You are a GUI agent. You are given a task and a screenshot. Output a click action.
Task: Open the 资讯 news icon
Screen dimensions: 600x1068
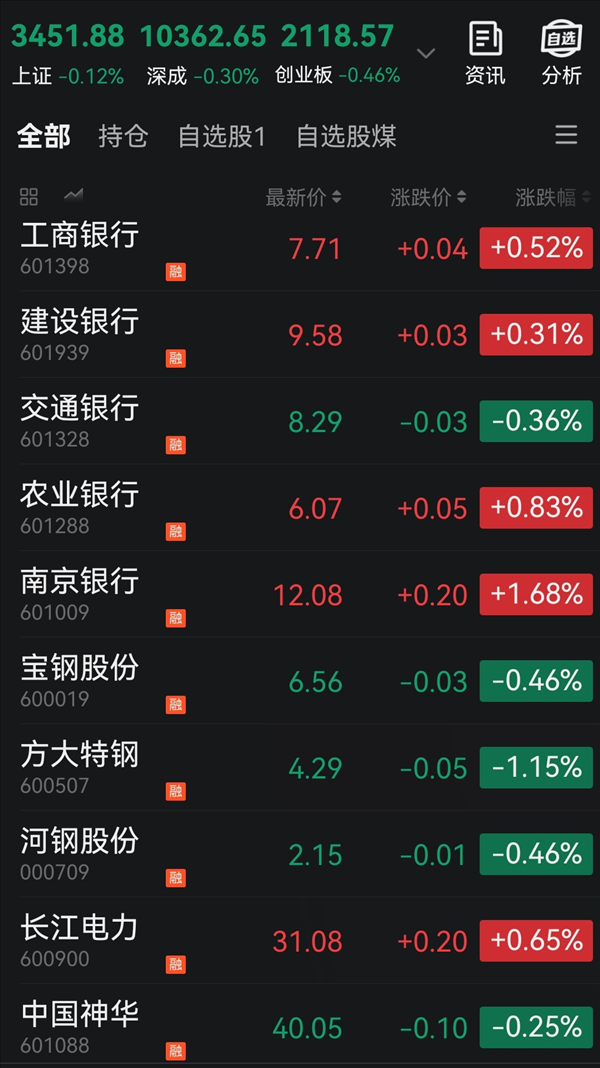(x=486, y=54)
